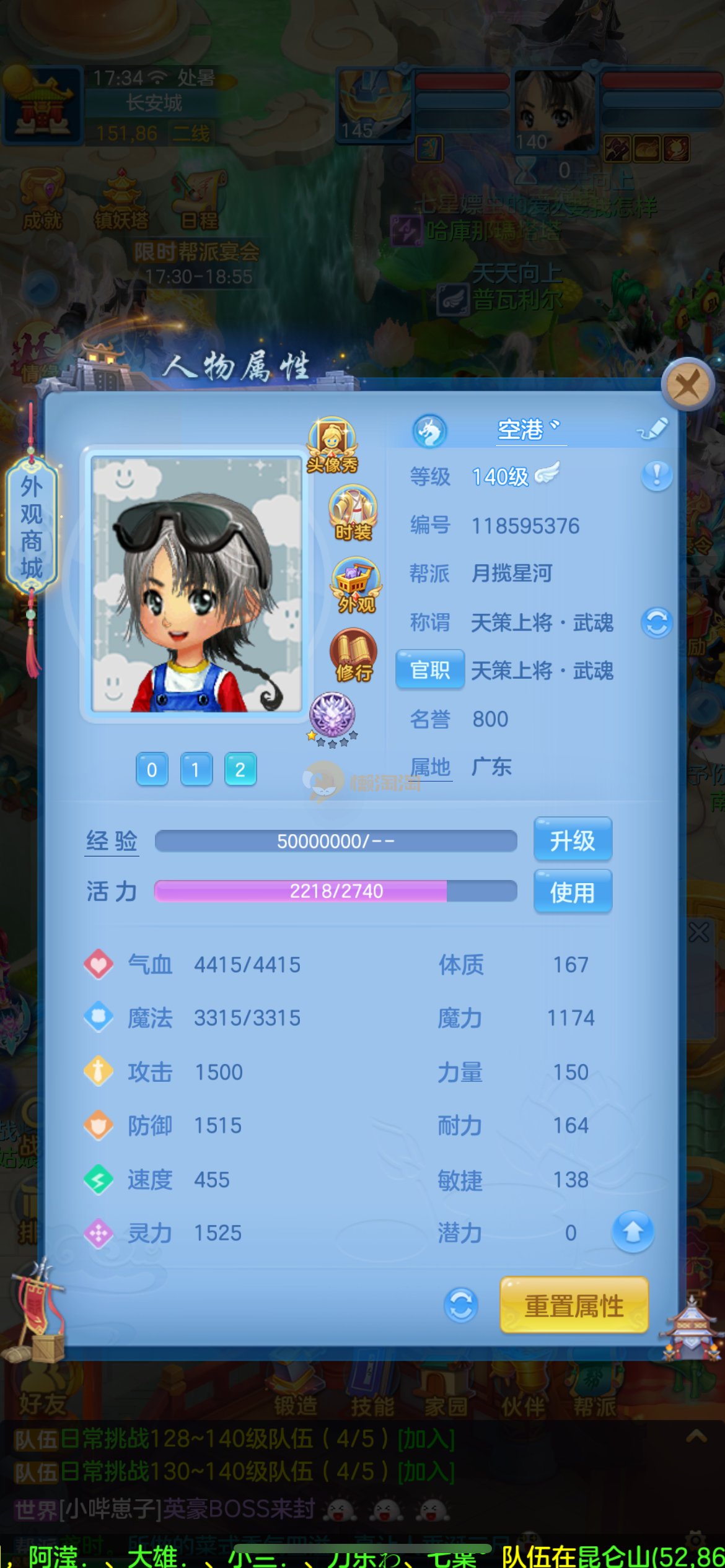Screen dimensions: 725x1568
Task: Open the 时装 fashion icon
Action: [353, 513]
